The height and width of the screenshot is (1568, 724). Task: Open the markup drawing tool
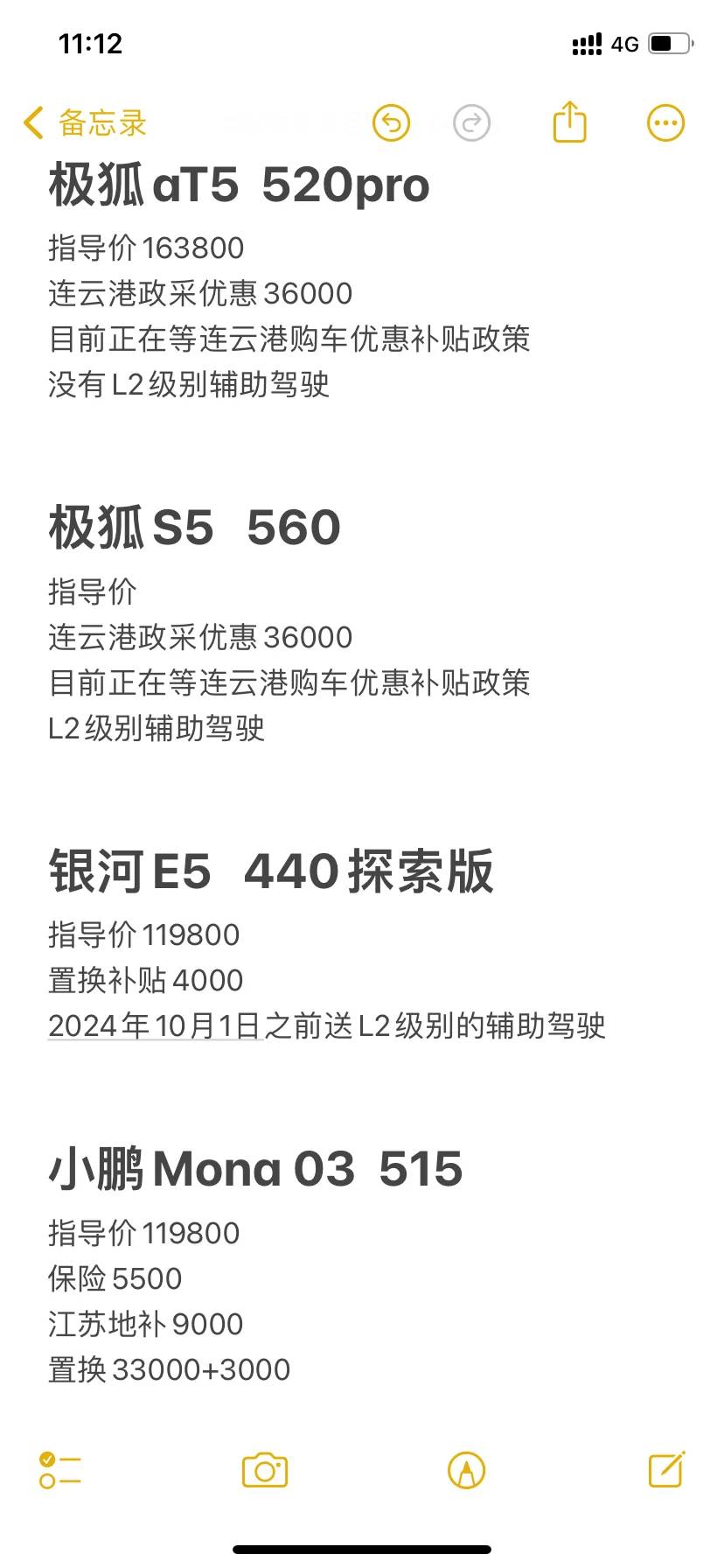point(466,1470)
